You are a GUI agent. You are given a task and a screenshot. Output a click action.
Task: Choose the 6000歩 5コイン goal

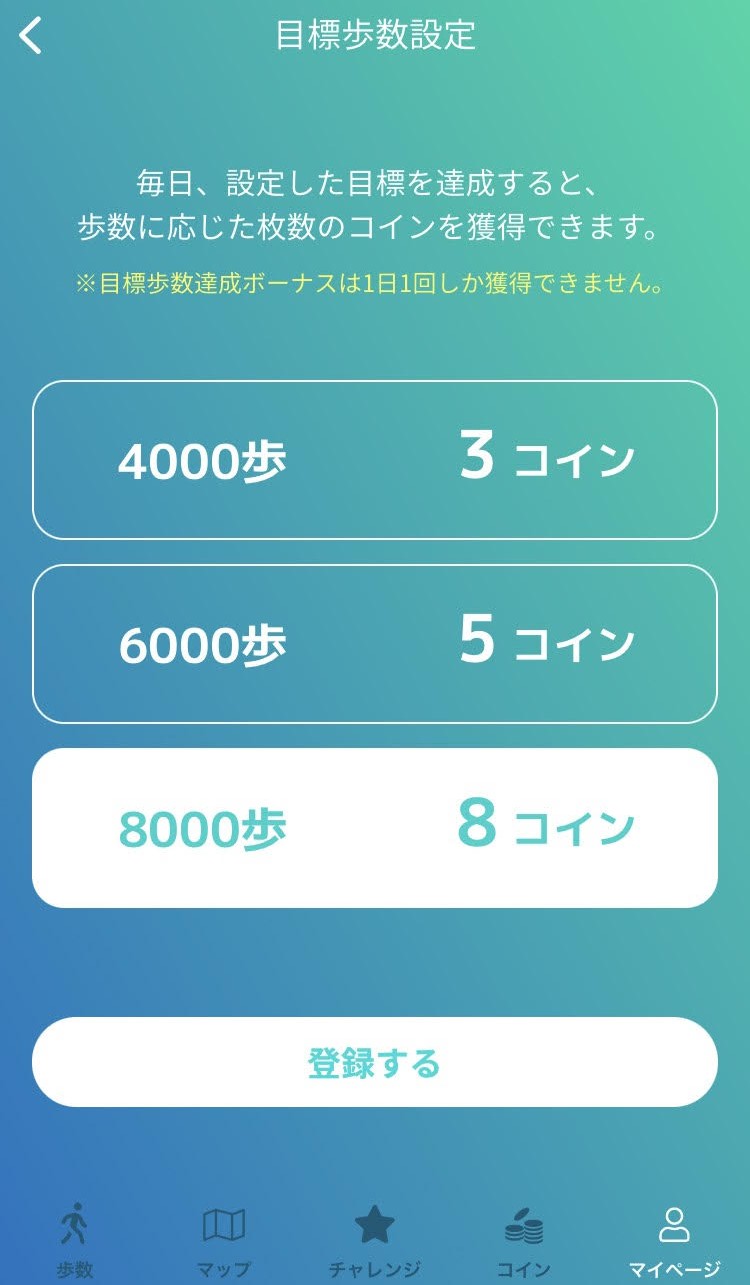(x=375, y=644)
